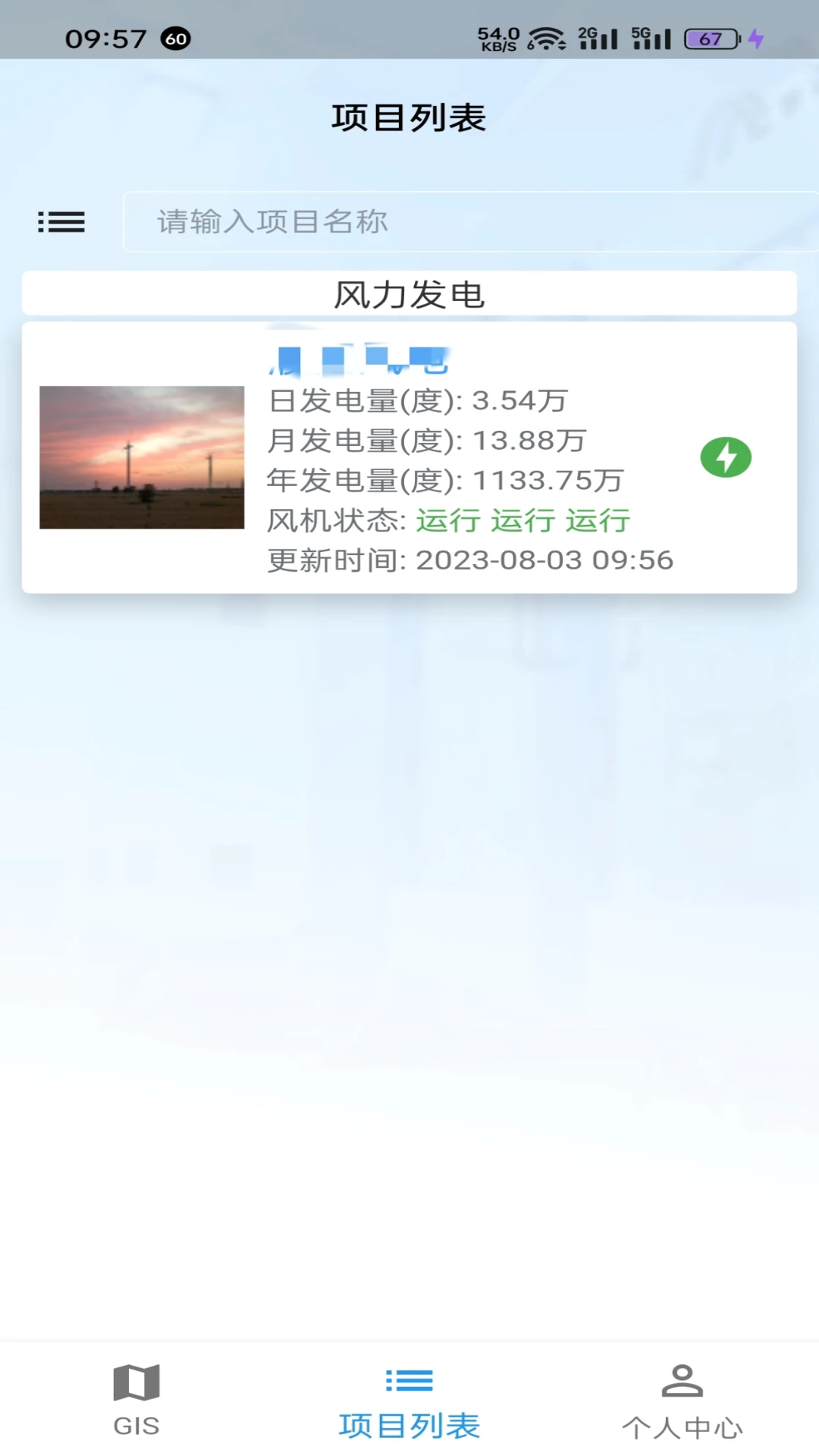Open the list view icon beside search
Screen dimensions: 819x1456
click(x=61, y=221)
